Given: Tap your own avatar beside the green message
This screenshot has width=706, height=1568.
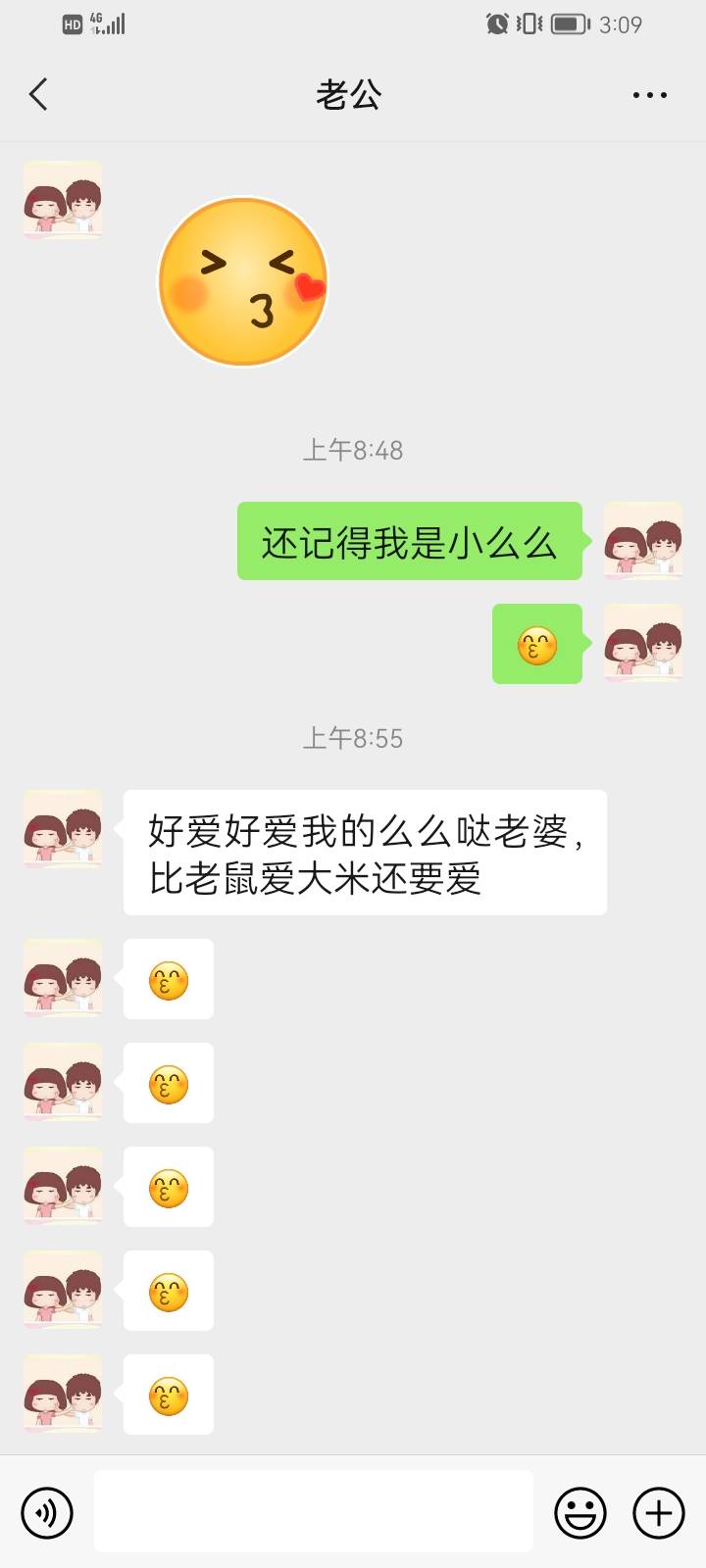Looking at the screenshot, I should pos(643,542).
